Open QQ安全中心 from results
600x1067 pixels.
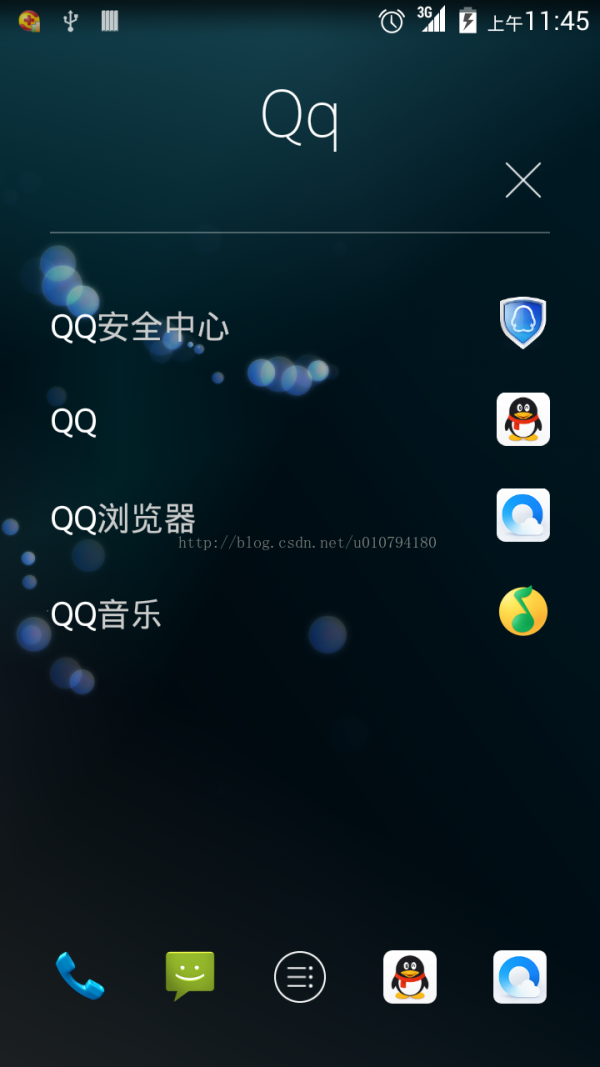tap(140, 327)
